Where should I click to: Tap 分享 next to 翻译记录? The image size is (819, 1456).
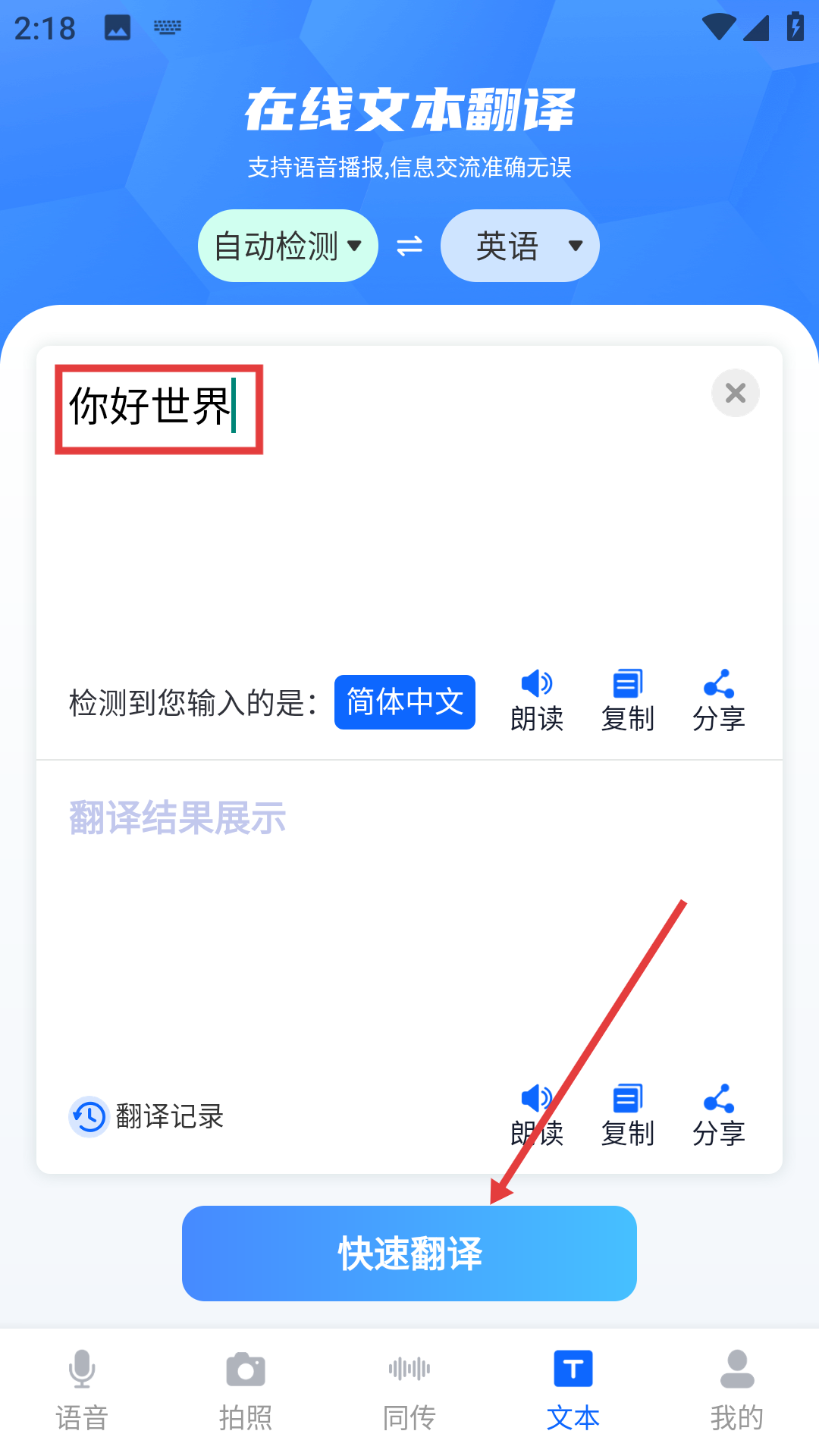point(718,1115)
